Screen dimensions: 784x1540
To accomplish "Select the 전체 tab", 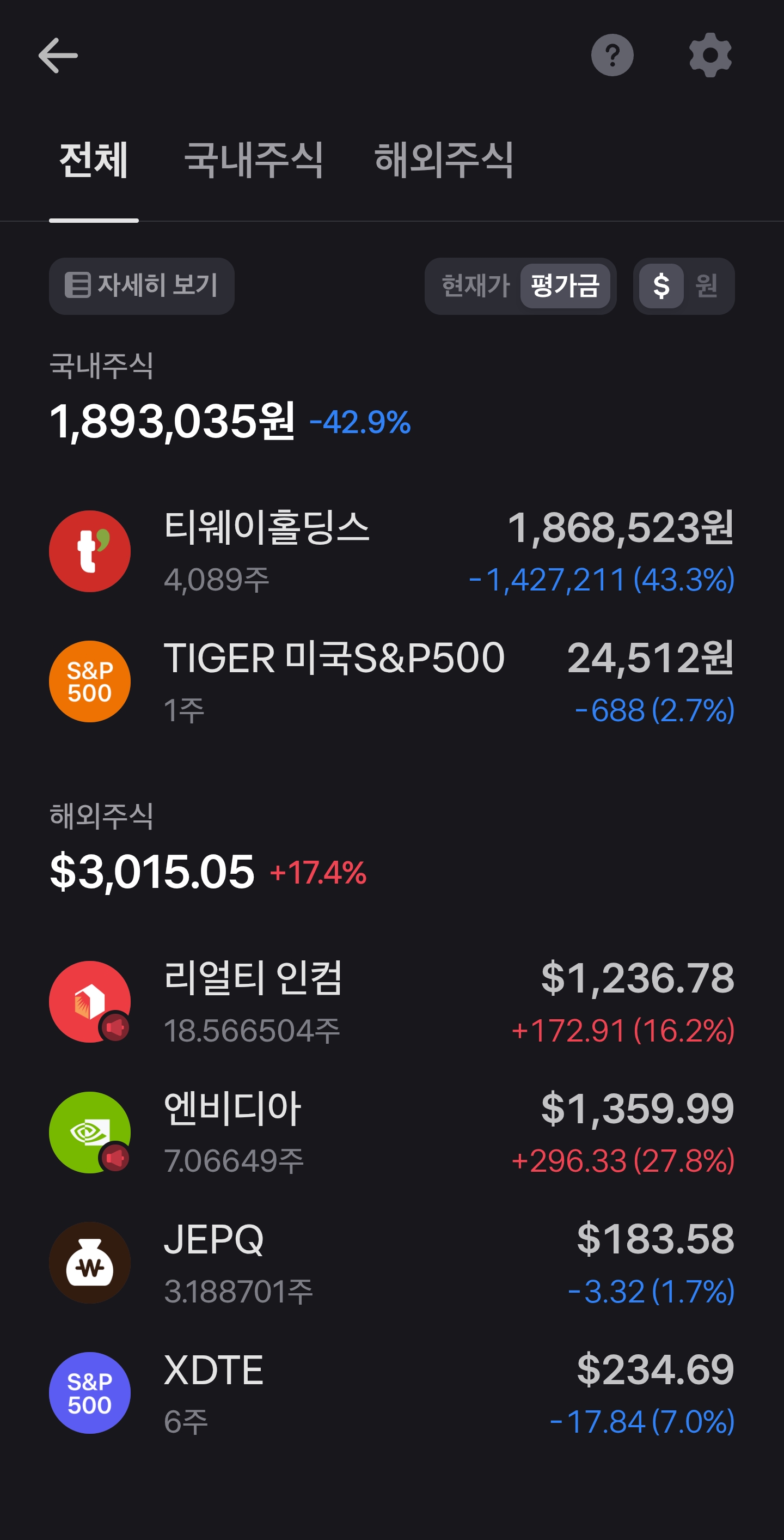I will tap(94, 160).
